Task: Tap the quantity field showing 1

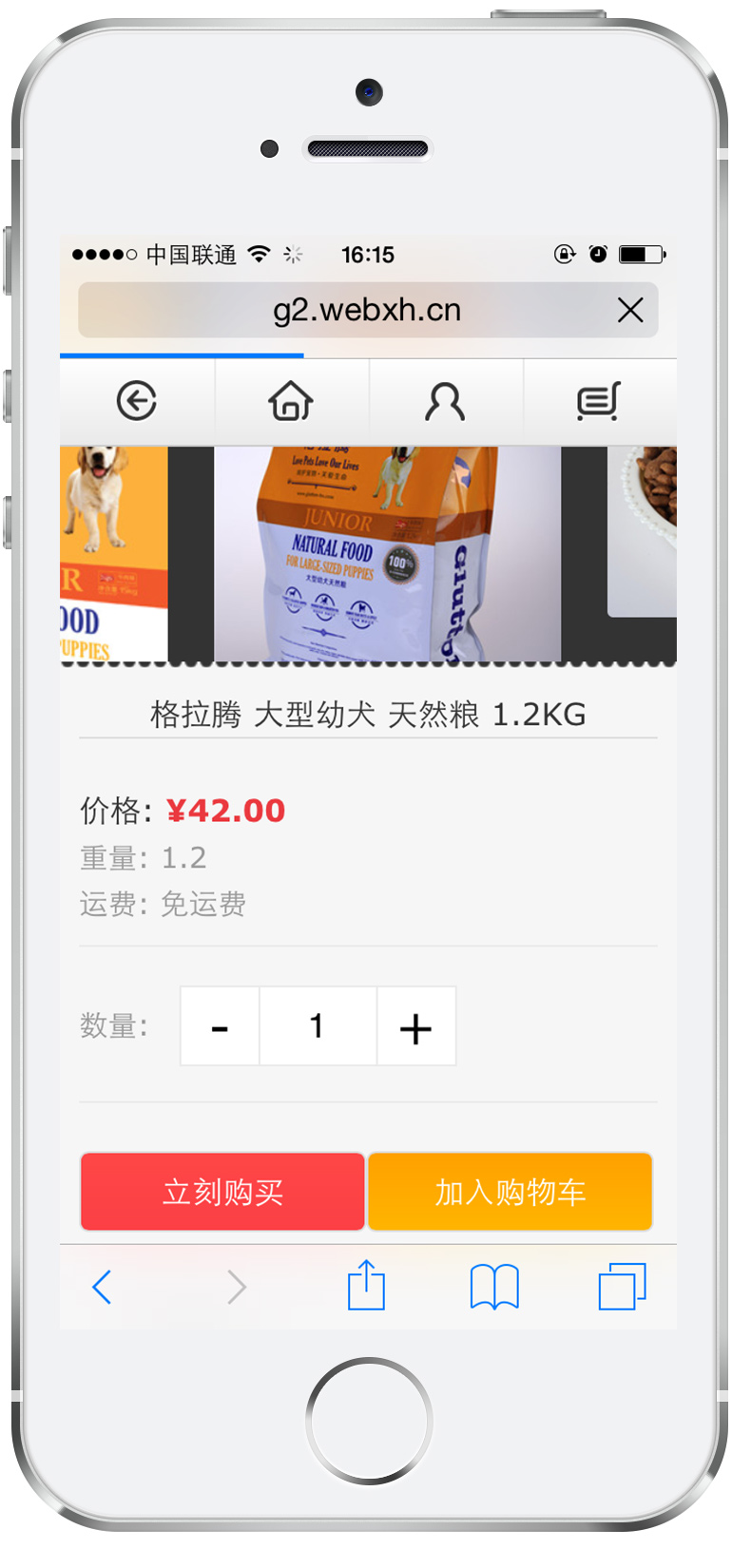Action: click(318, 1026)
